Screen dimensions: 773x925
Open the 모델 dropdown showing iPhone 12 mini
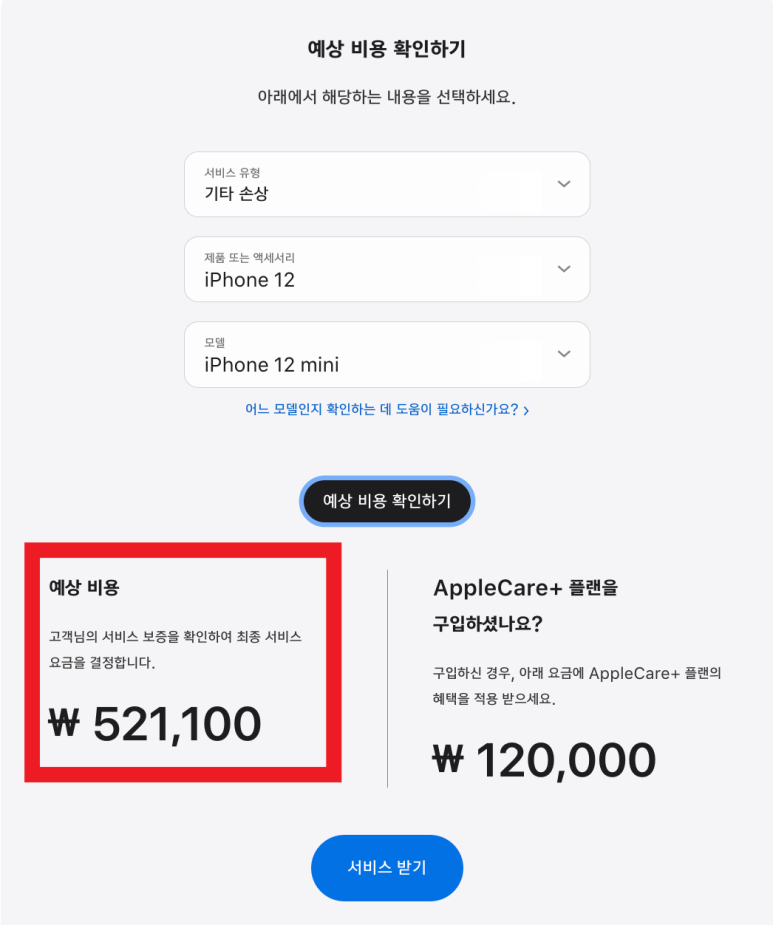387,354
